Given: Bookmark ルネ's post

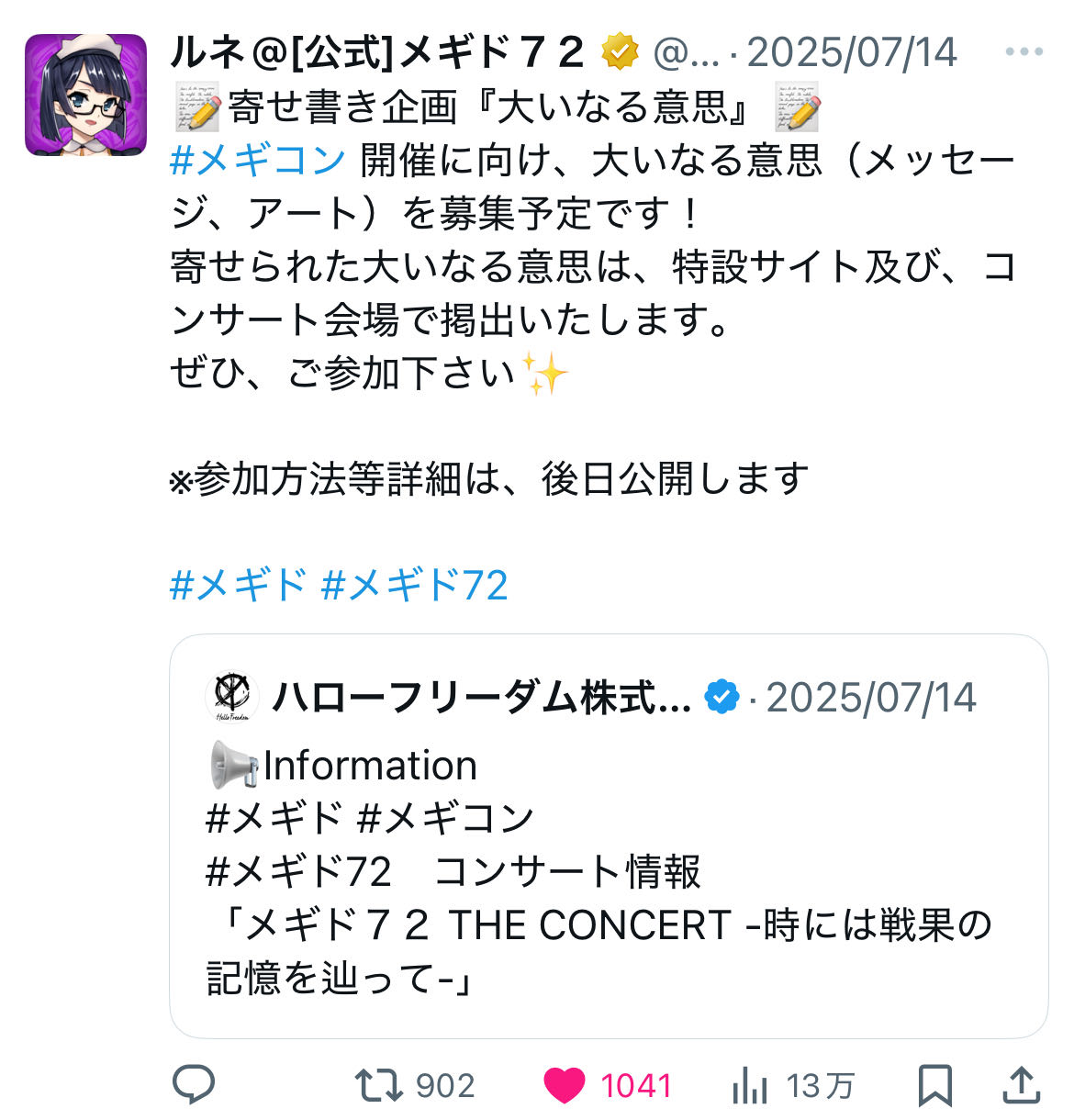Looking at the screenshot, I should pos(934,1086).
